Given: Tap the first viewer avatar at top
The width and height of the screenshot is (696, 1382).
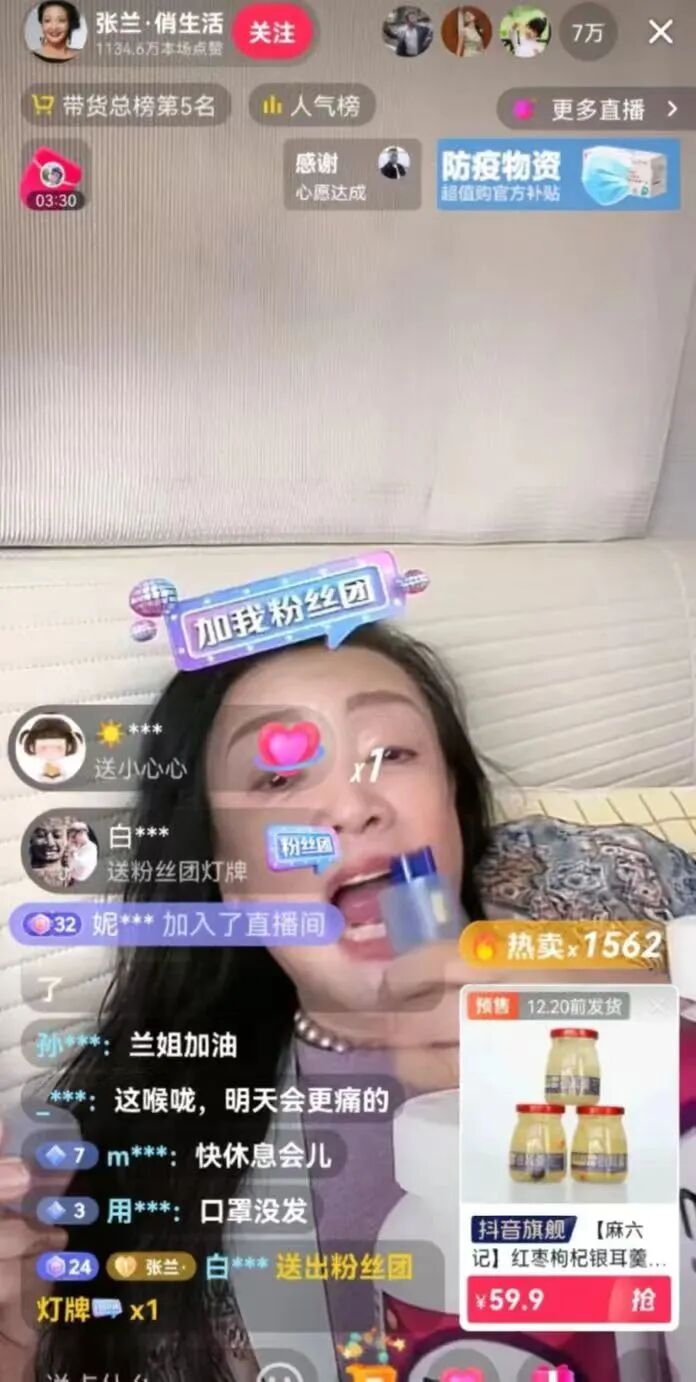Looking at the screenshot, I should coord(407,32).
